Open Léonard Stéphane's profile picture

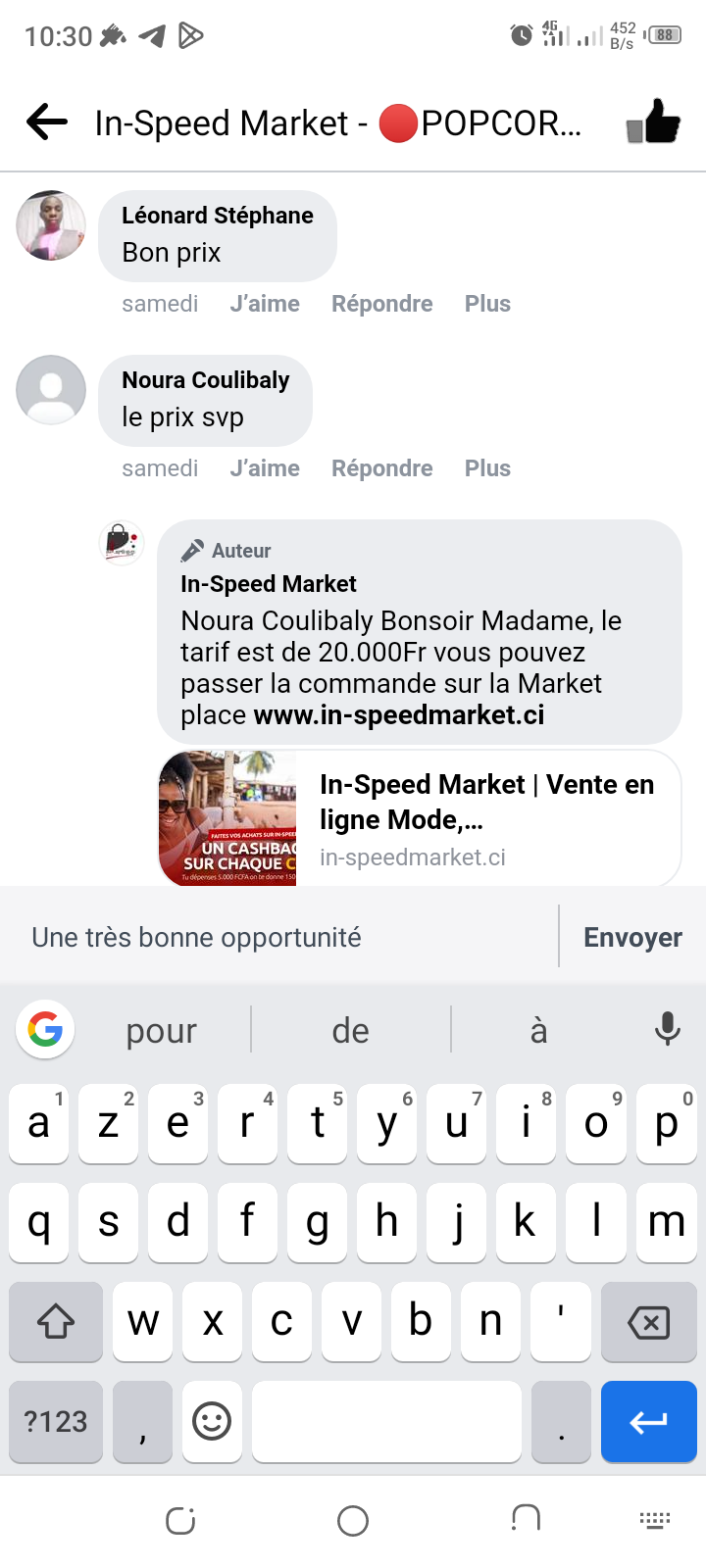51,225
